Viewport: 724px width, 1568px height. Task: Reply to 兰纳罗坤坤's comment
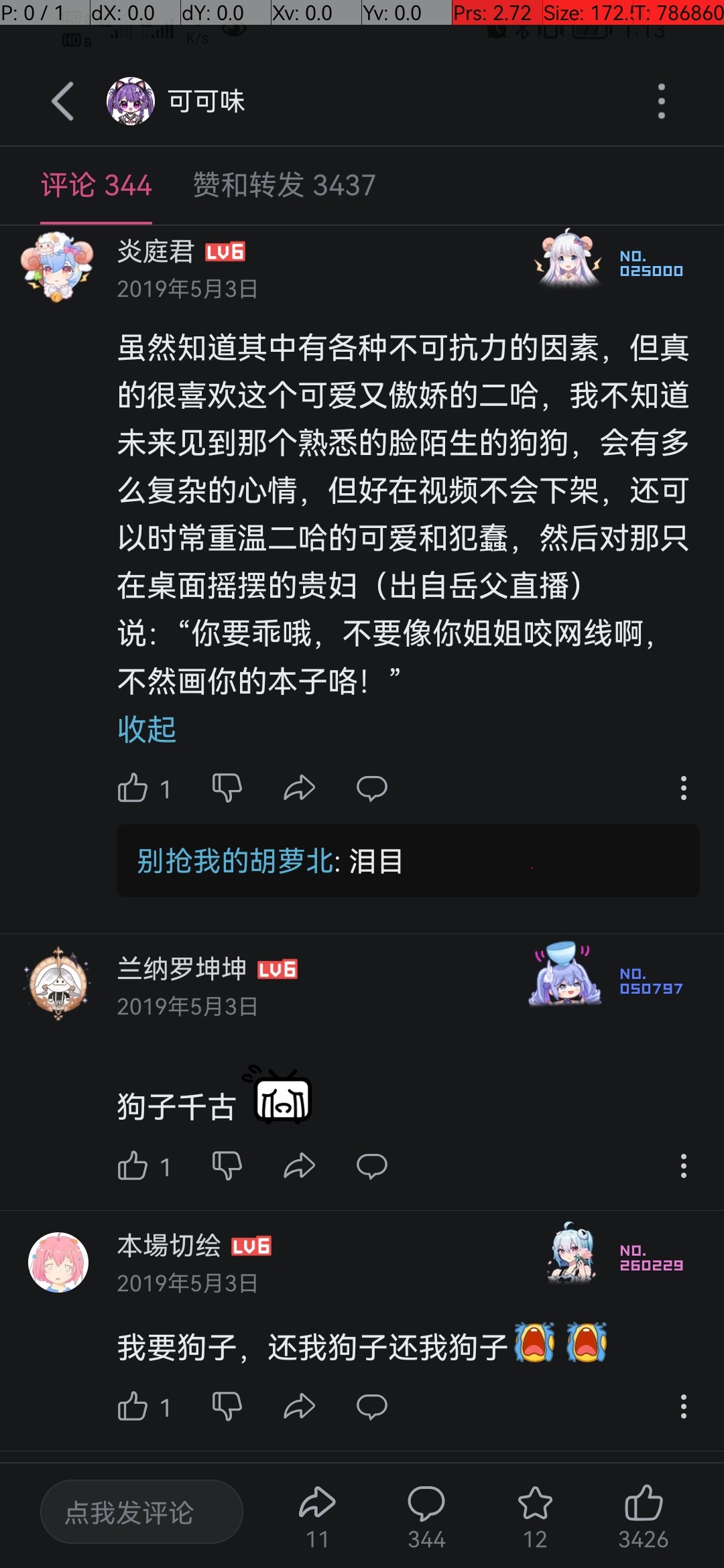(371, 1166)
